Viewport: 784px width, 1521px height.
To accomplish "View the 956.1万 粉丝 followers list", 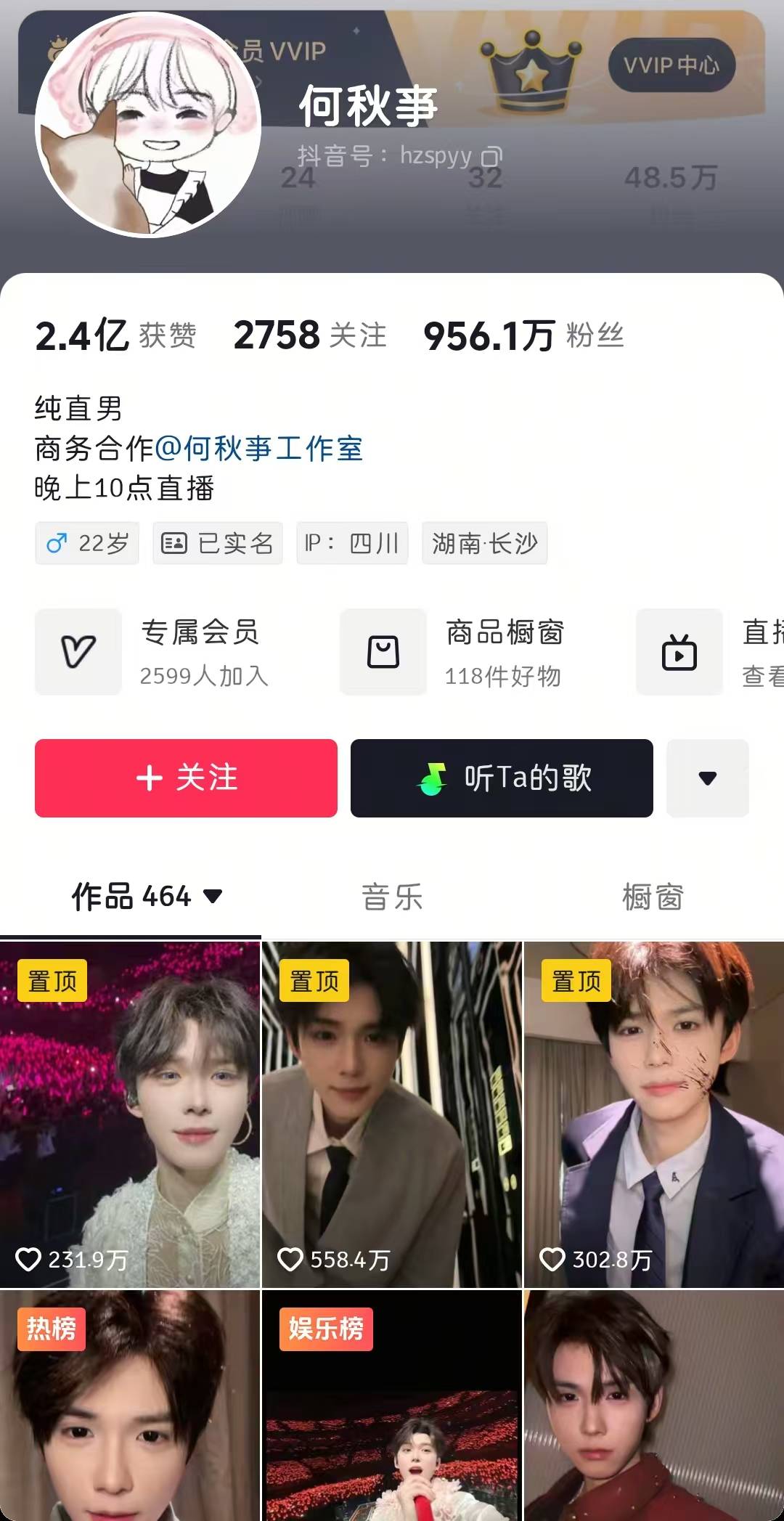I will pos(523,335).
